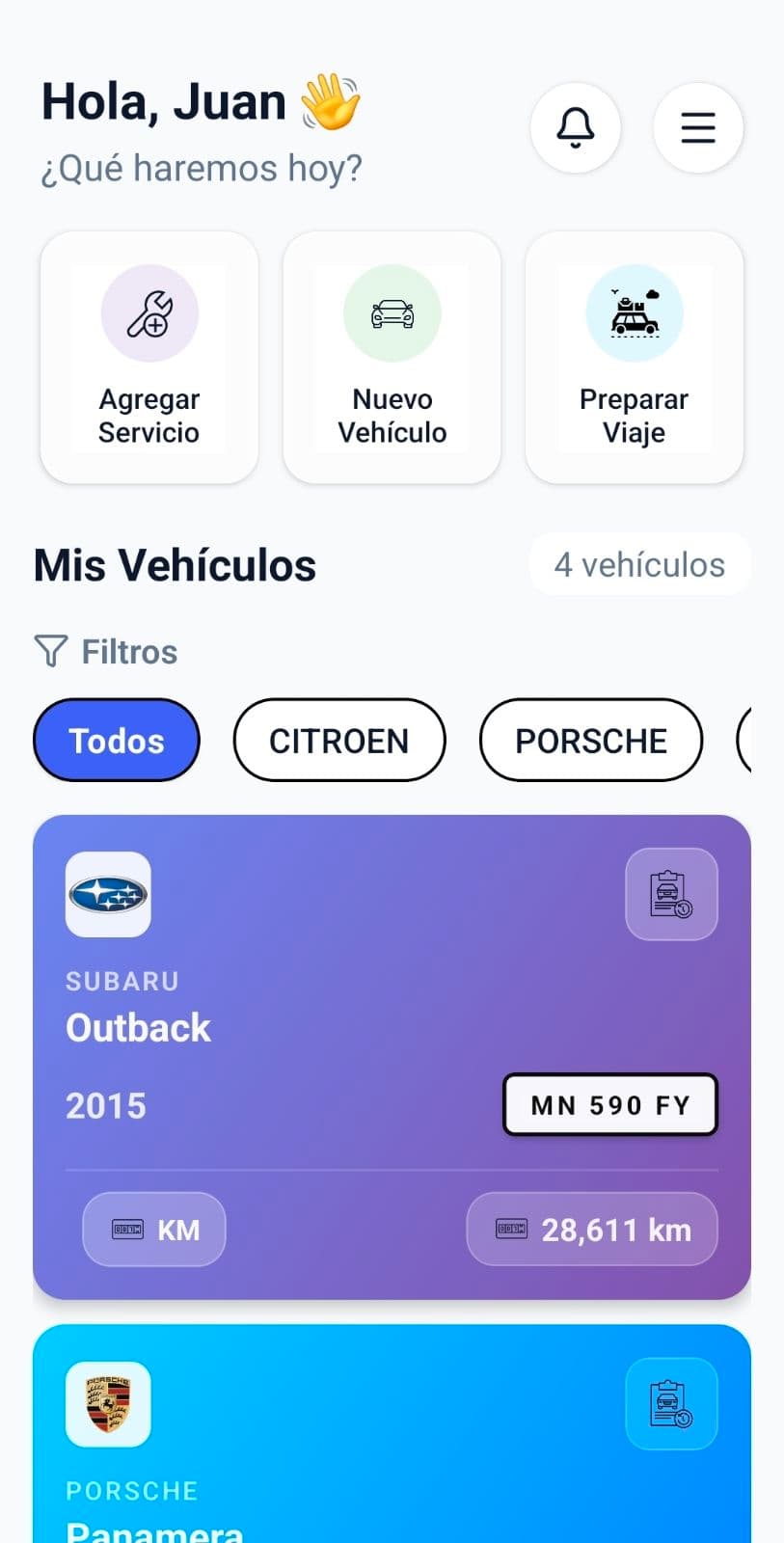Click the Mis Vehículos heading
Viewport: 784px width, 1543px height.
click(x=175, y=564)
